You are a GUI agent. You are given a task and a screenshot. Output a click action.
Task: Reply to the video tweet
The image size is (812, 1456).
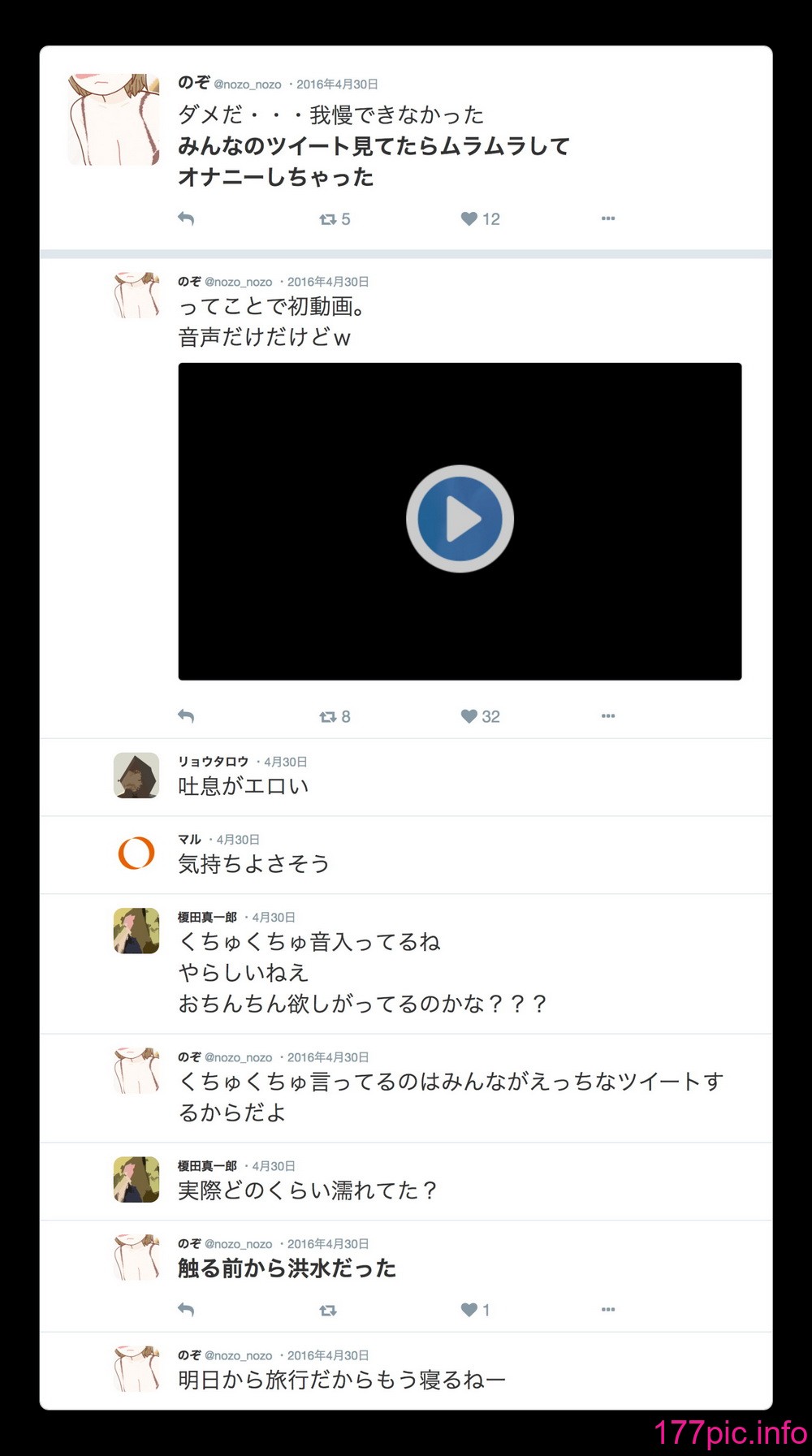186,716
